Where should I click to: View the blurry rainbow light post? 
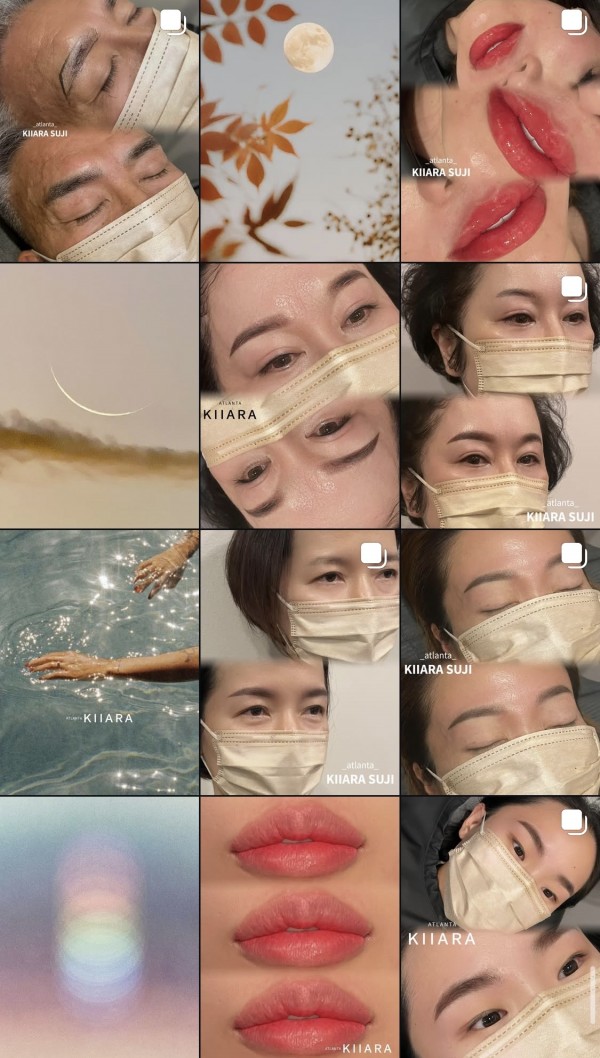99,928
